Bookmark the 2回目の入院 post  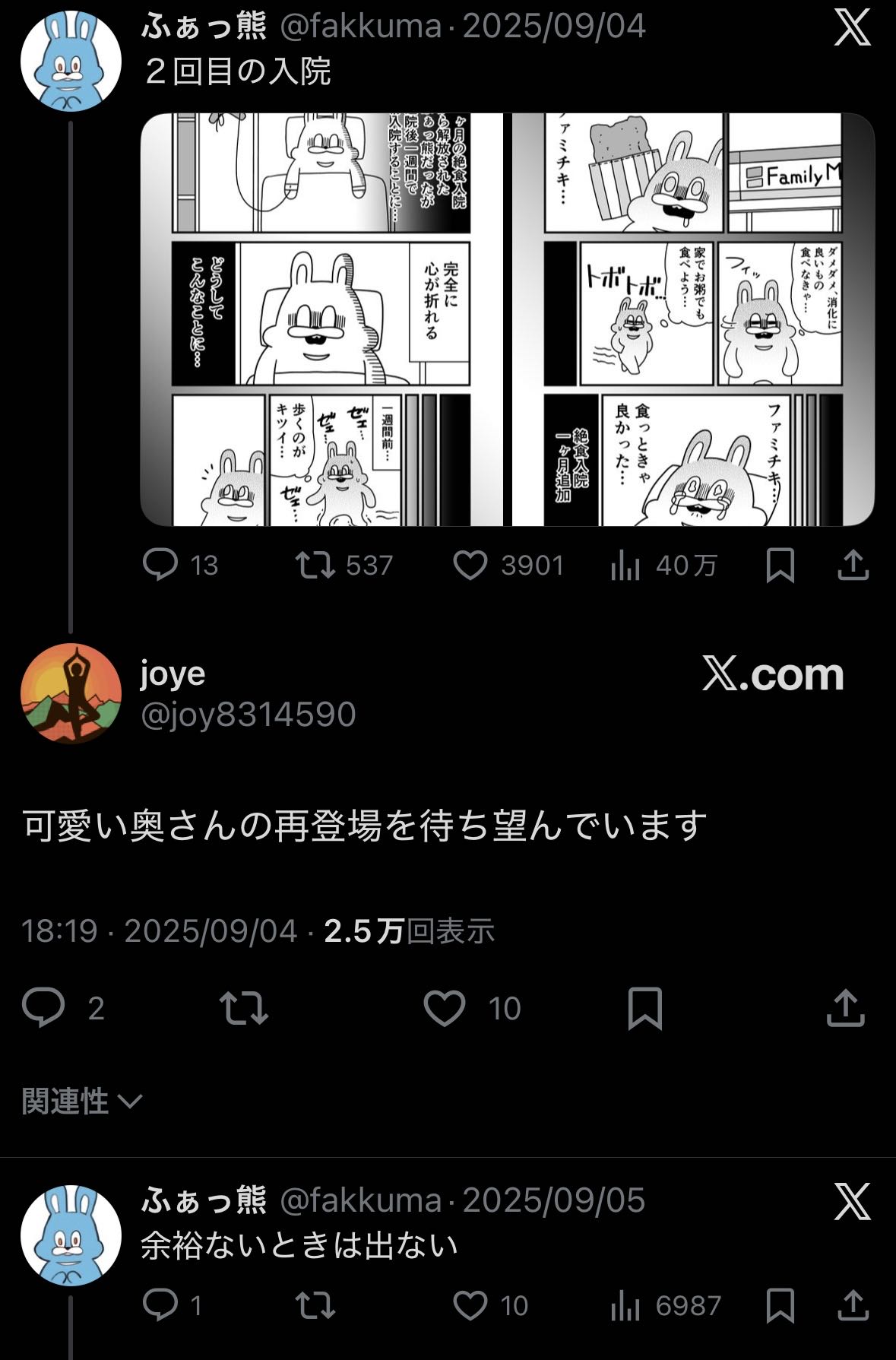point(780,566)
